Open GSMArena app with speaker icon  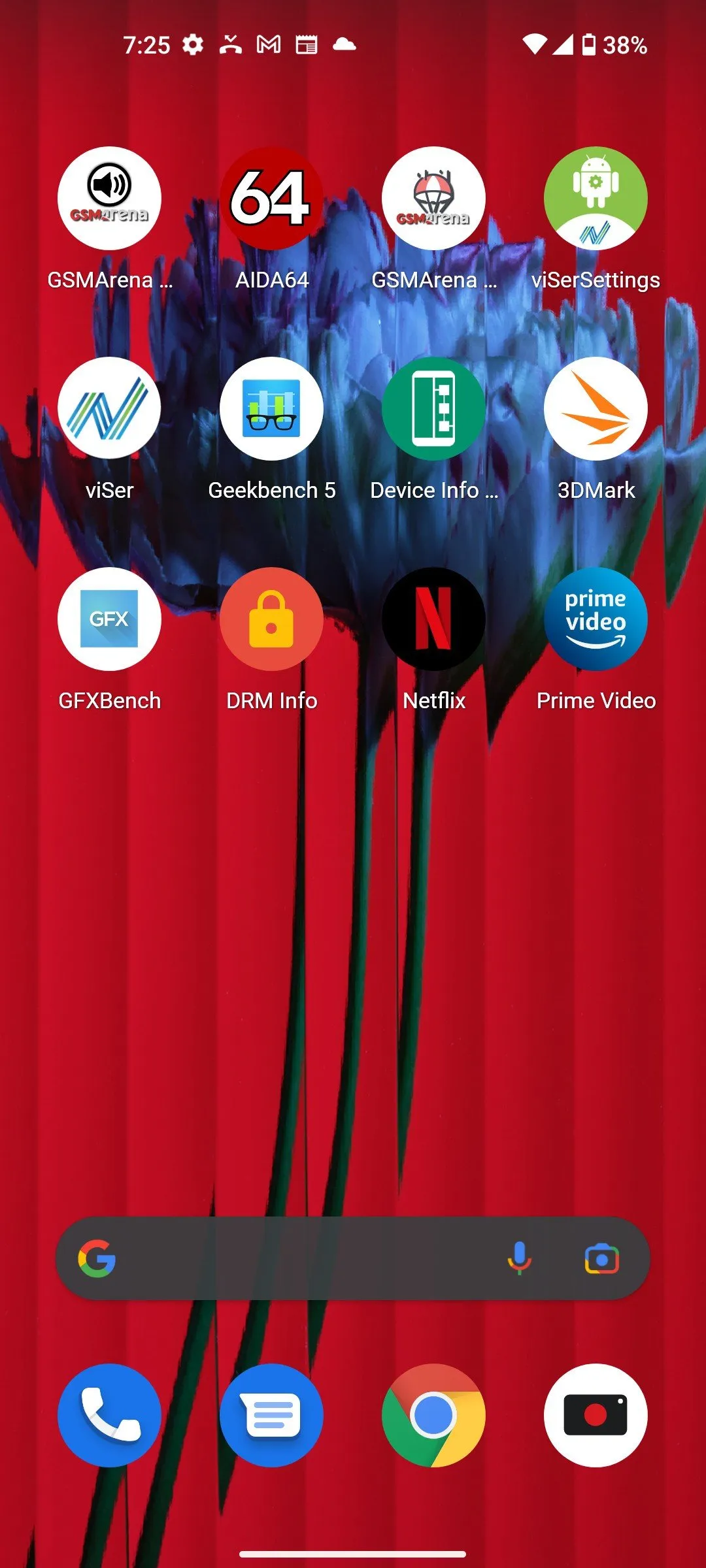109,199
